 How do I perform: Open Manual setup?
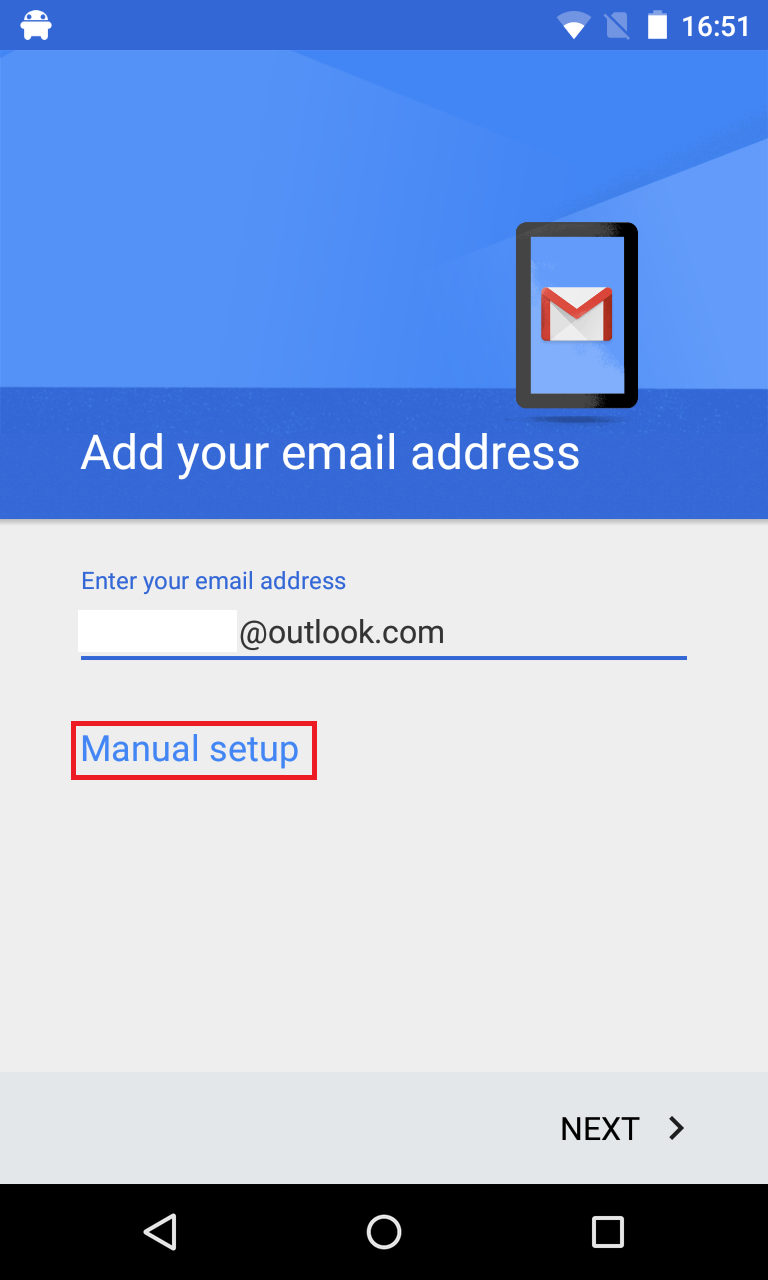point(190,749)
